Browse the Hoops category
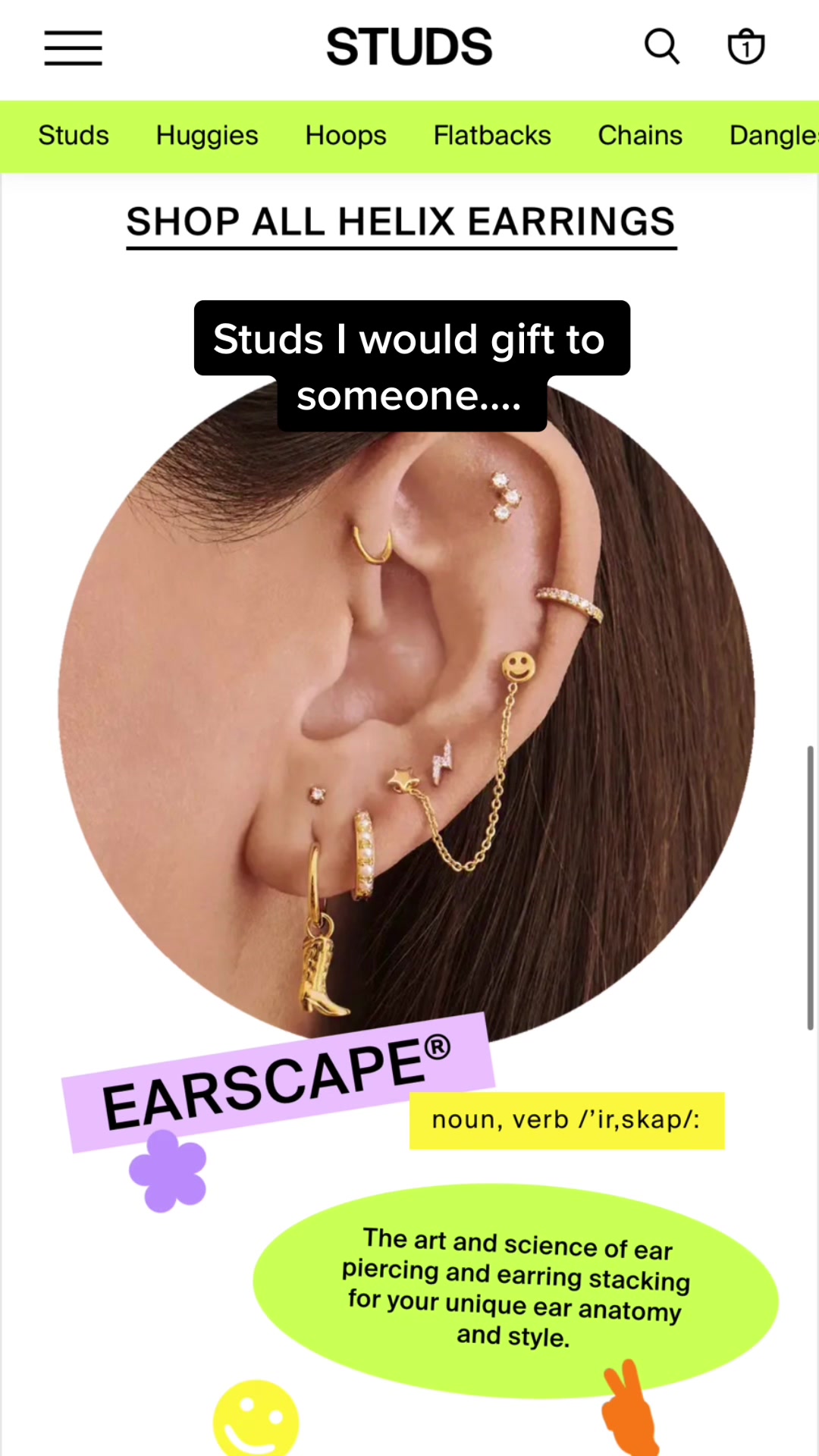Image resolution: width=819 pixels, height=1456 pixels. (x=346, y=136)
